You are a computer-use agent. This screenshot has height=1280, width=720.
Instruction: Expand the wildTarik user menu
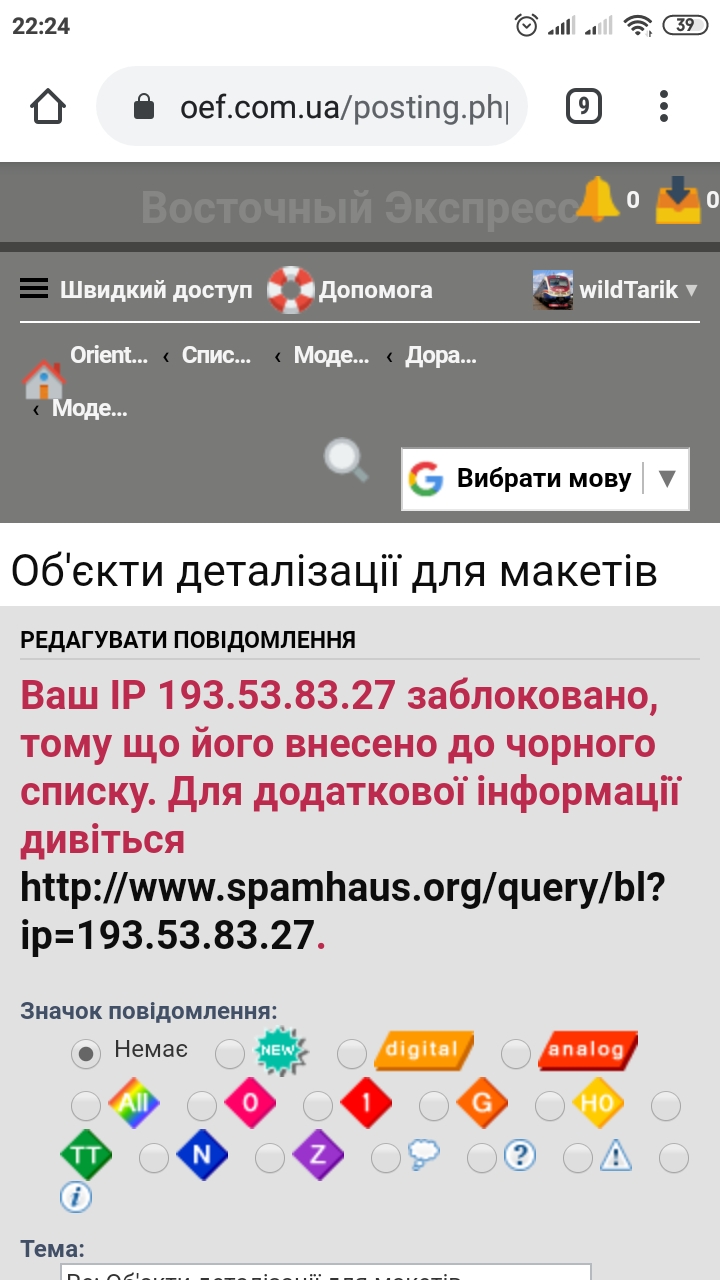pyautogui.click(x=615, y=290)
